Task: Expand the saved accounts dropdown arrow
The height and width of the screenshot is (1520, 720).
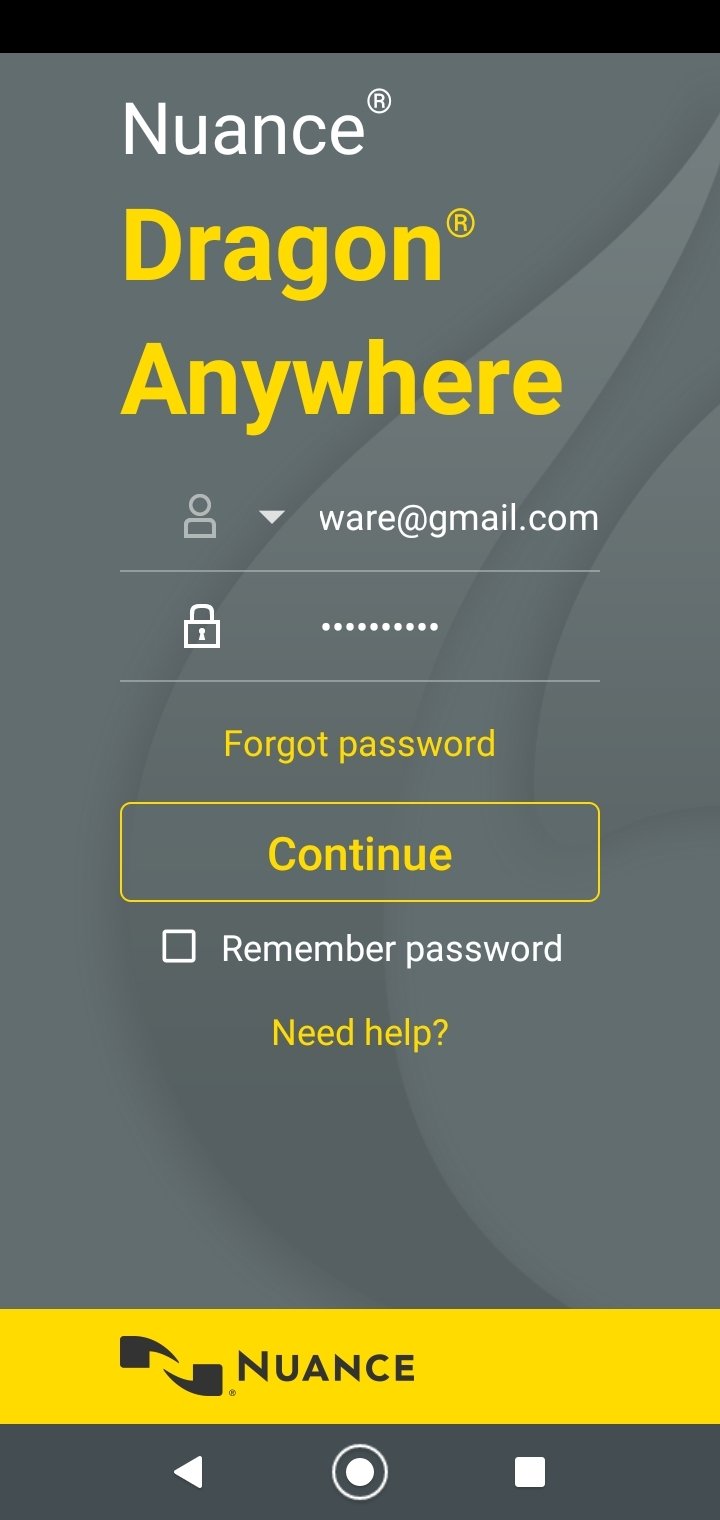Action: click(271, 517)
